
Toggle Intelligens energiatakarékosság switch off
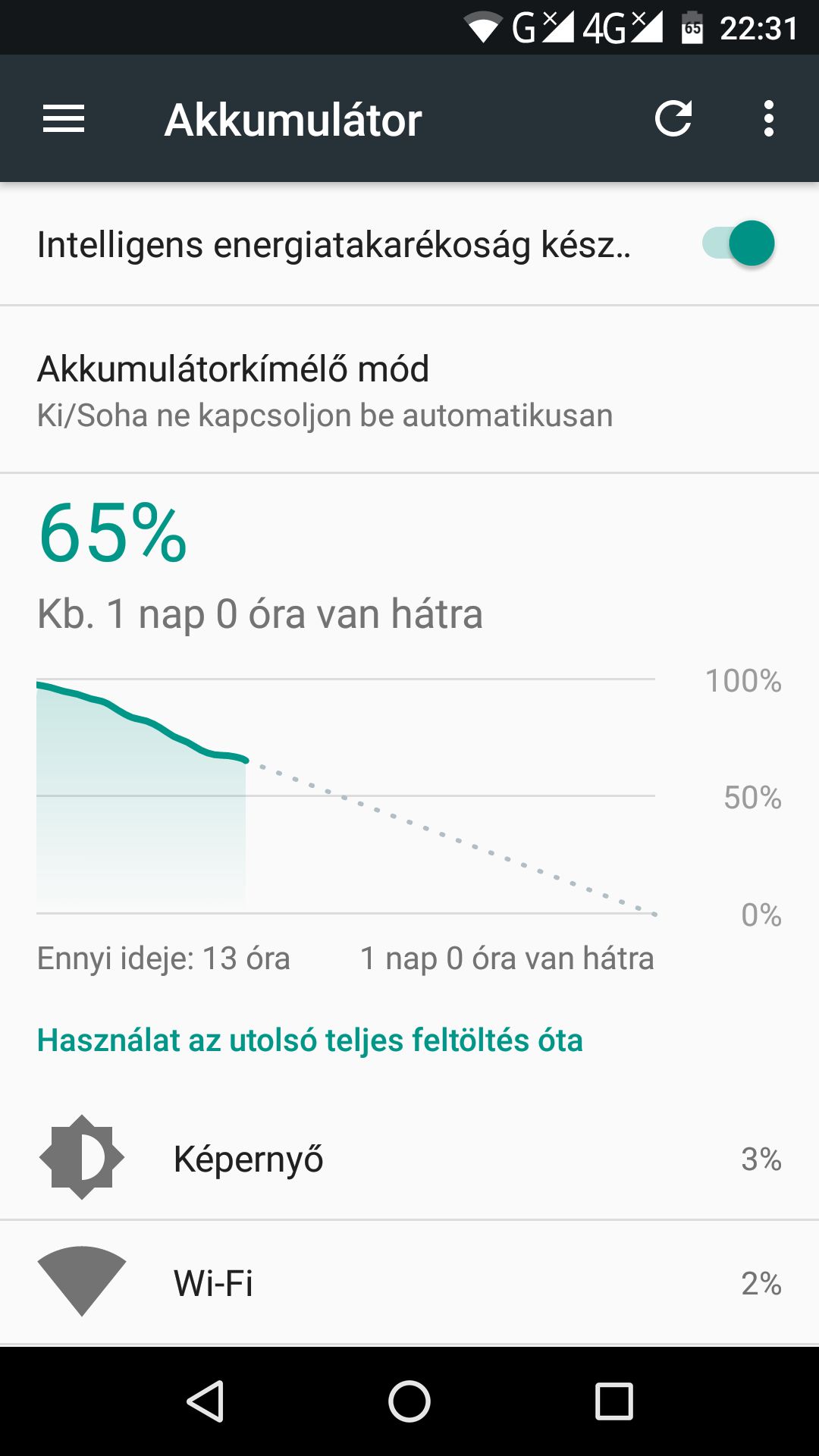pos(739,243)
